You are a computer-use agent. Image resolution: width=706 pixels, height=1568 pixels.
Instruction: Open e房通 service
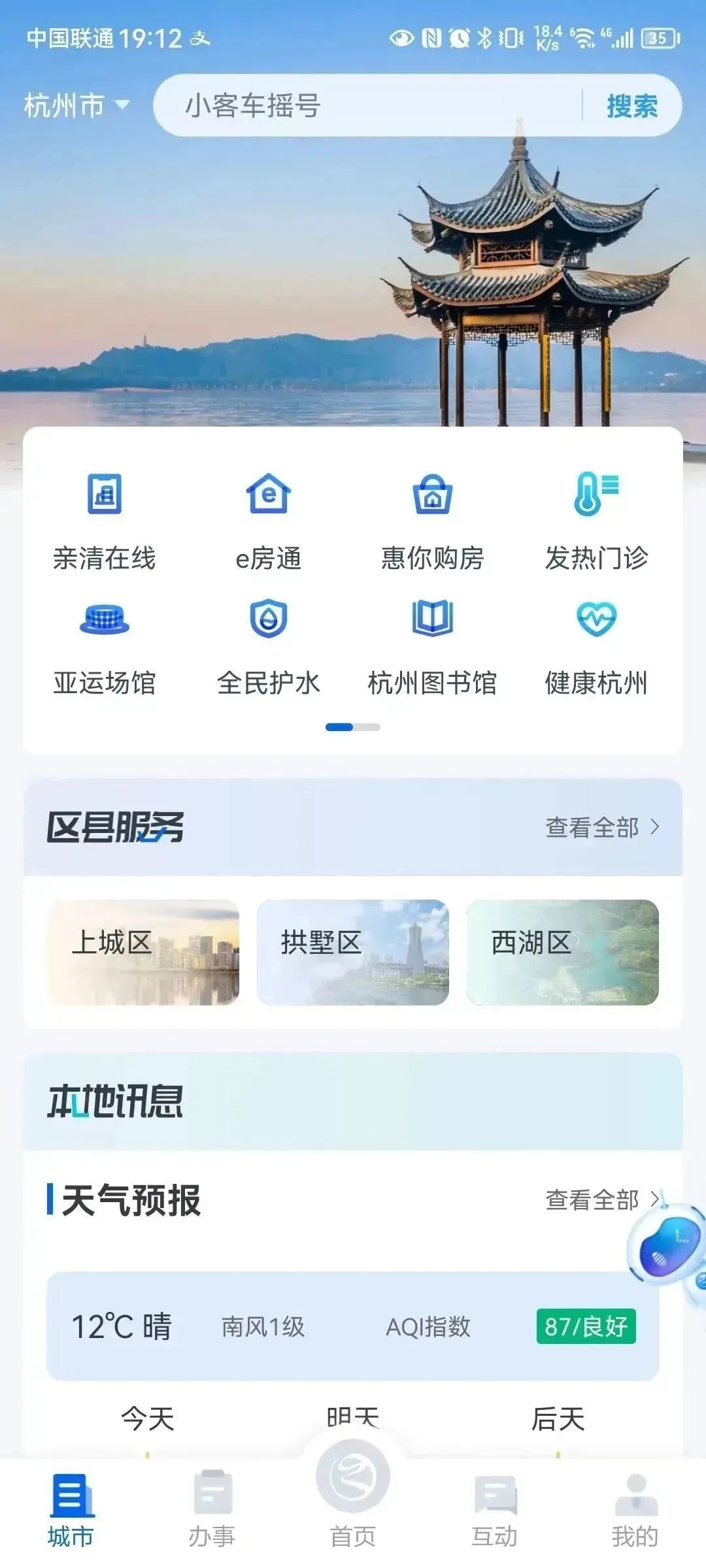268,521
